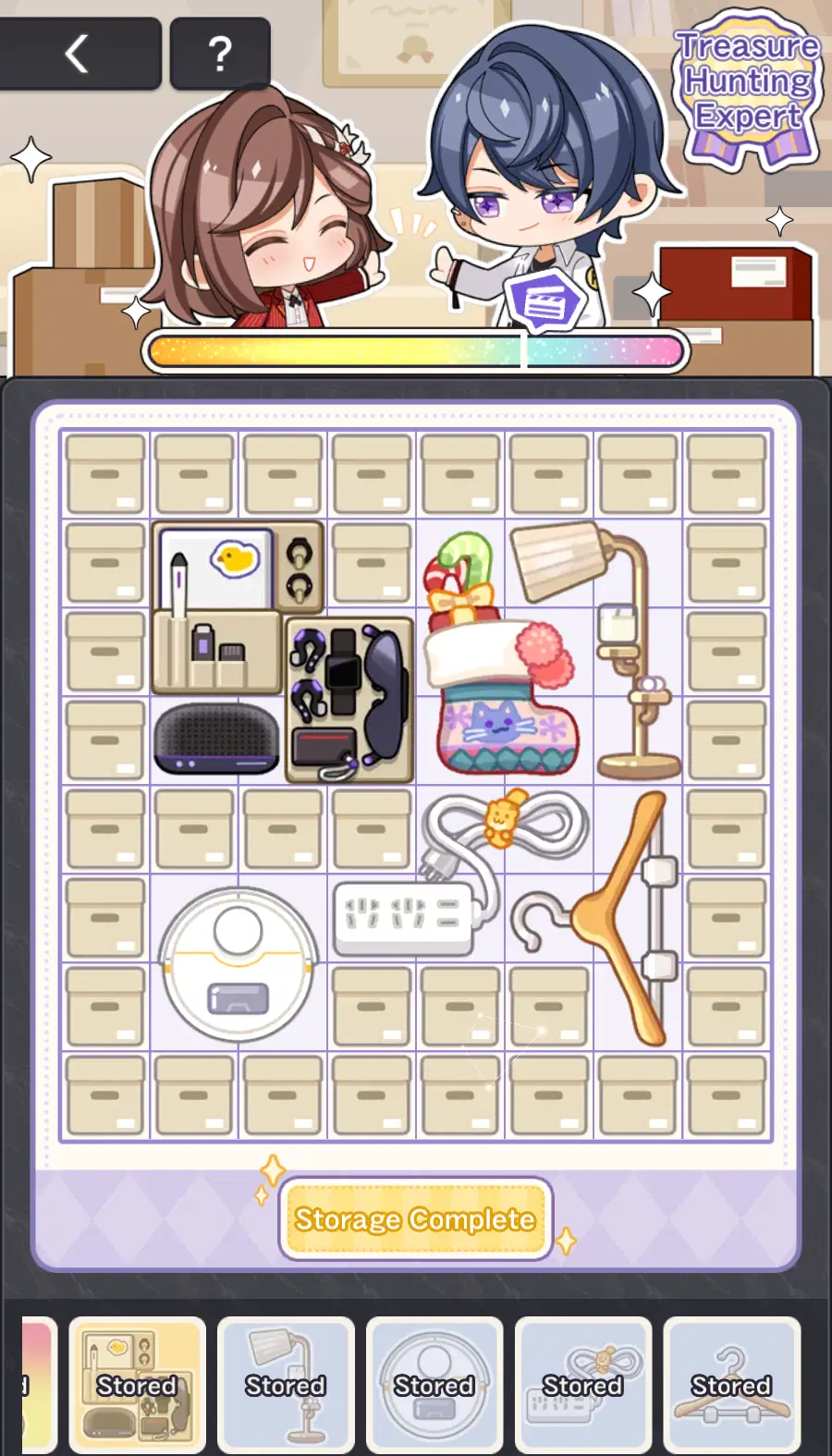Select the stored gadget organizer item card
Image resolution: width=832 pixels, height=1456 pixels.
click(x=138, y=1385)
